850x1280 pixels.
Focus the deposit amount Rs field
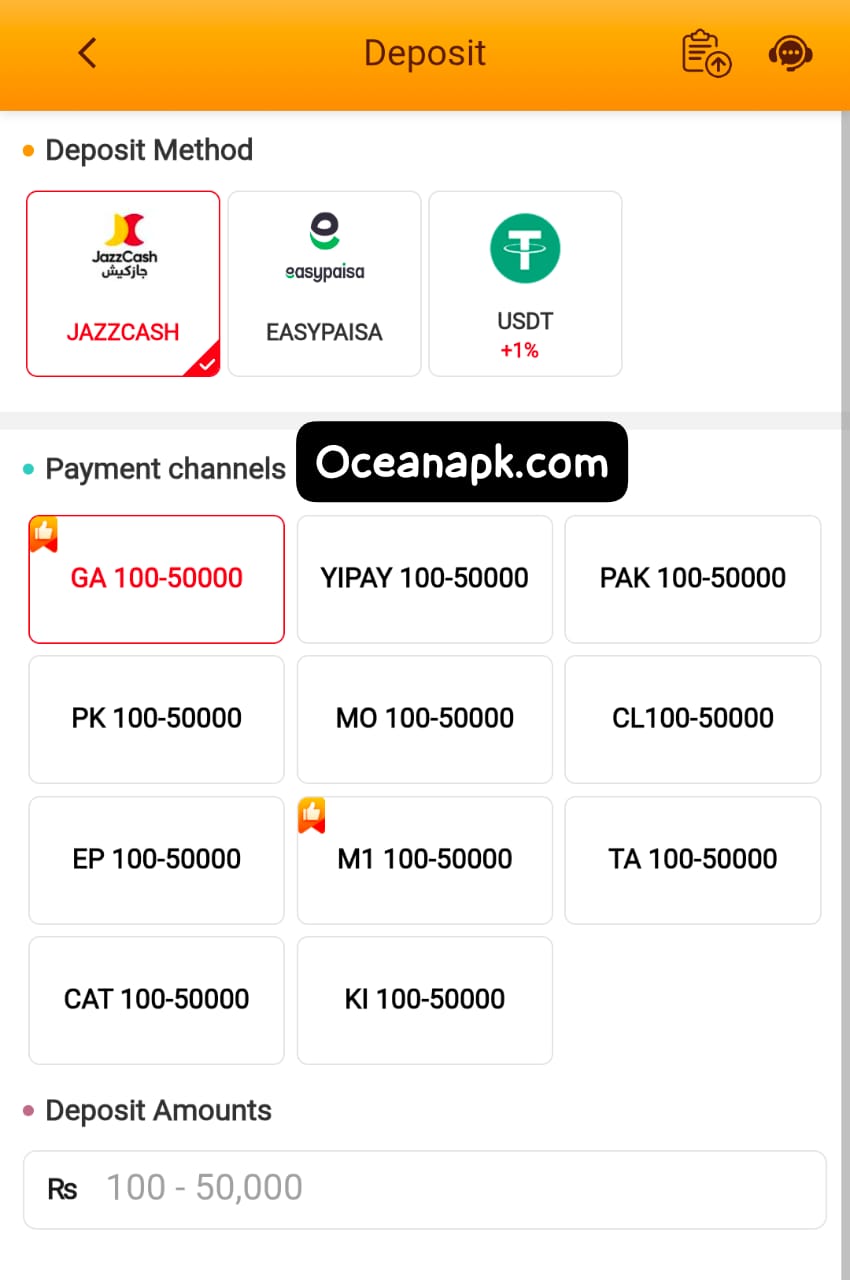[x=450, y=1189]
